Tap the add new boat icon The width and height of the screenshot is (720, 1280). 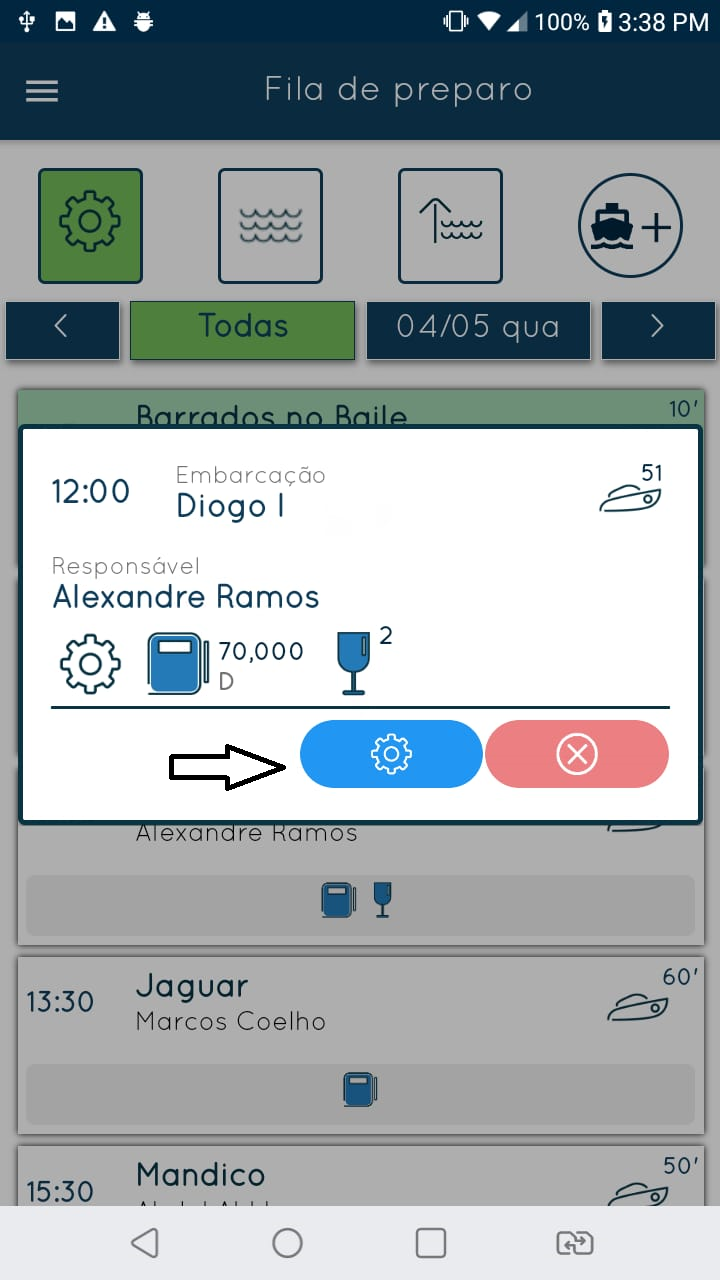[x=630, y=225]
